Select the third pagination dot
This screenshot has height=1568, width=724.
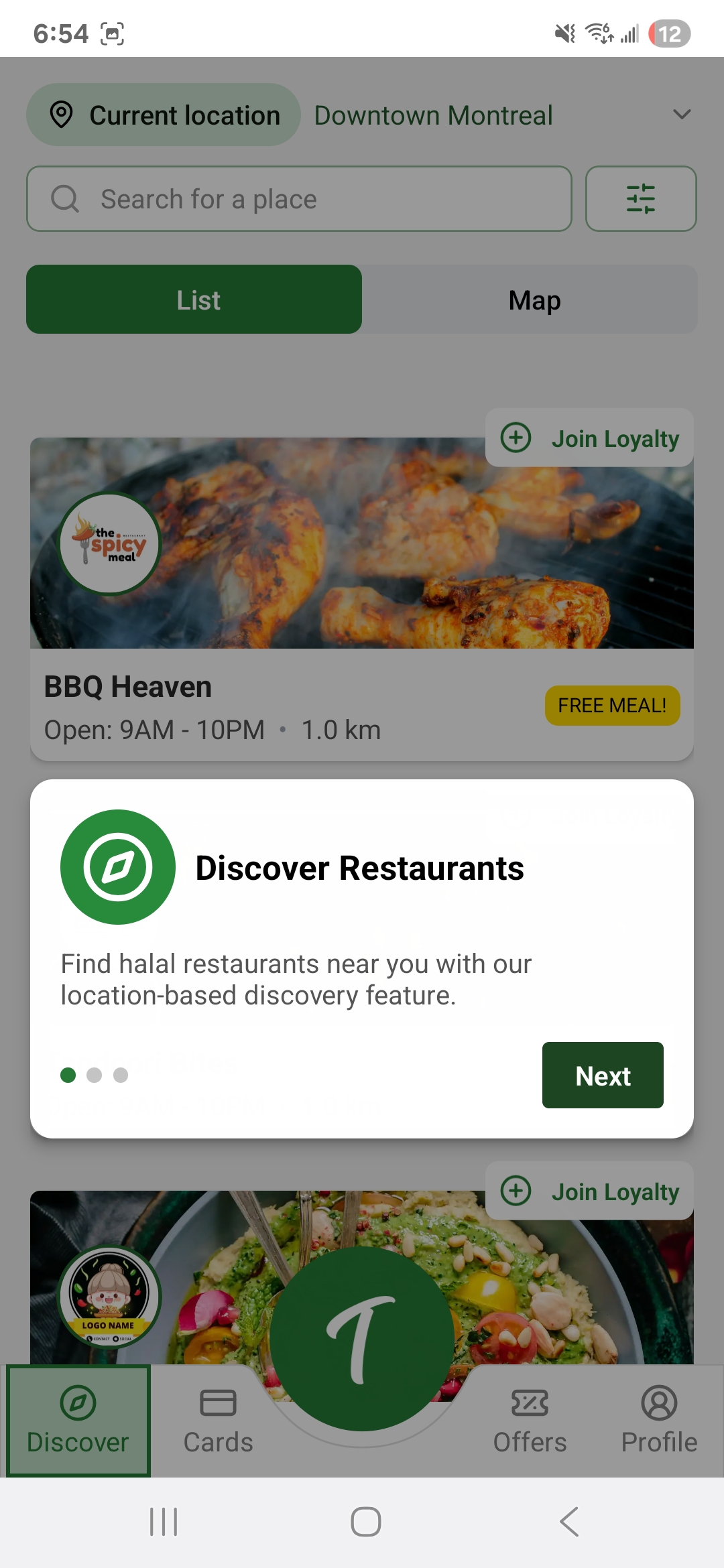pyautogui.click(x=121, y=1075)
